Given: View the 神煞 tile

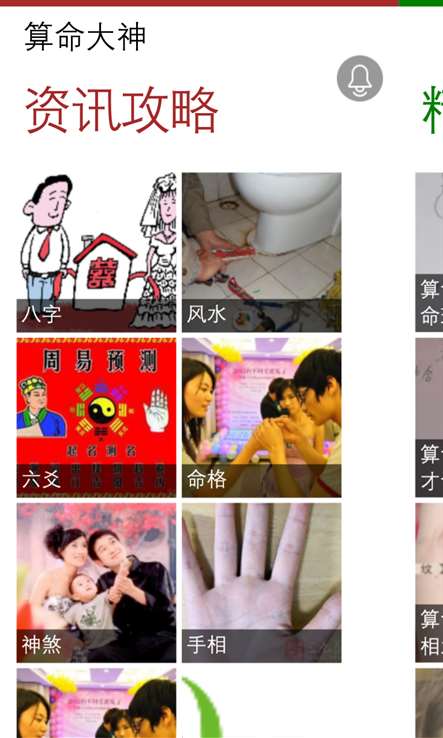Looking at the screenshot, I should pyautogui.click(x=97, y=583).
